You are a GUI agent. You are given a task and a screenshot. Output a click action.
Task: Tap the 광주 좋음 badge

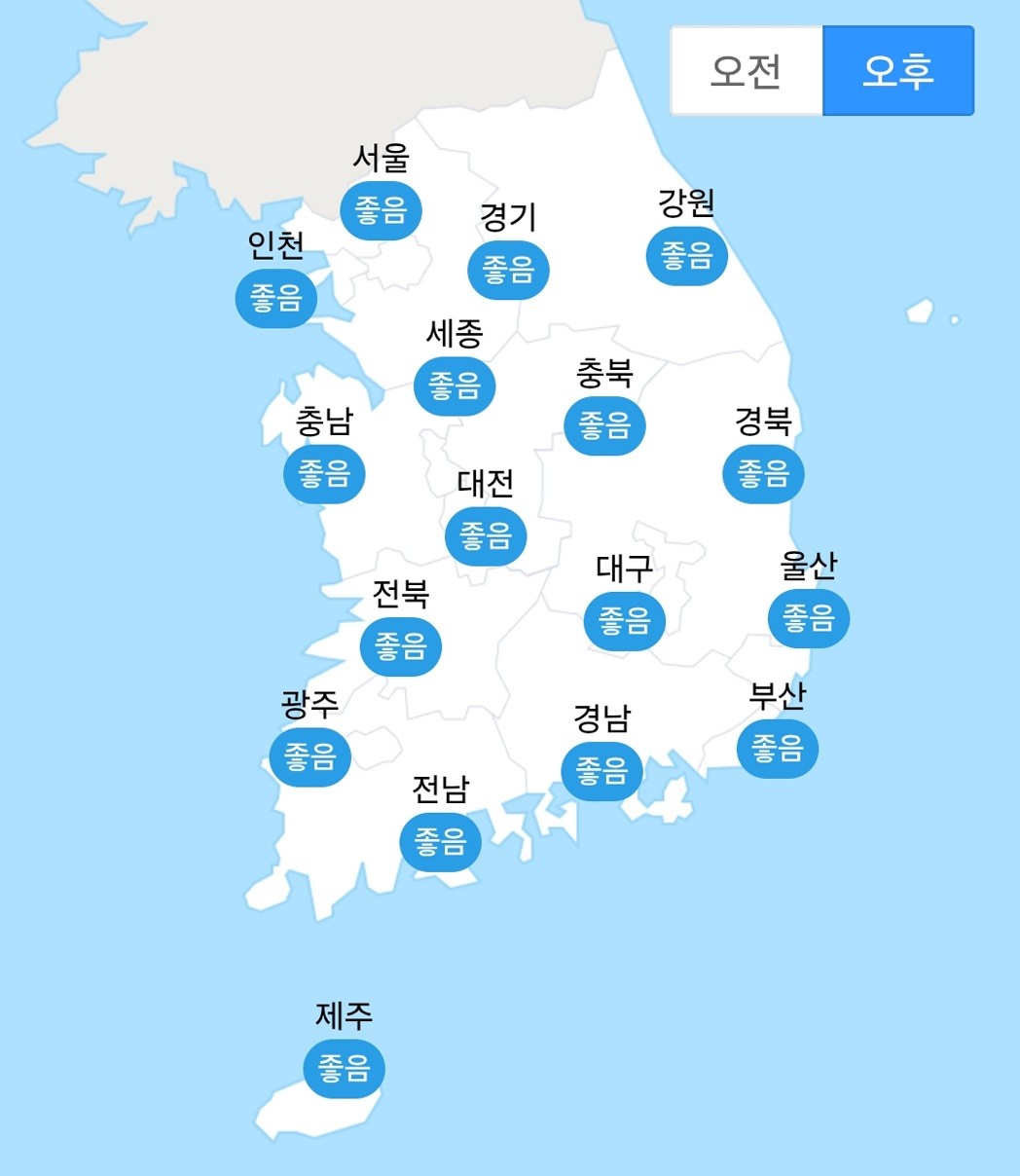[310, 756]
